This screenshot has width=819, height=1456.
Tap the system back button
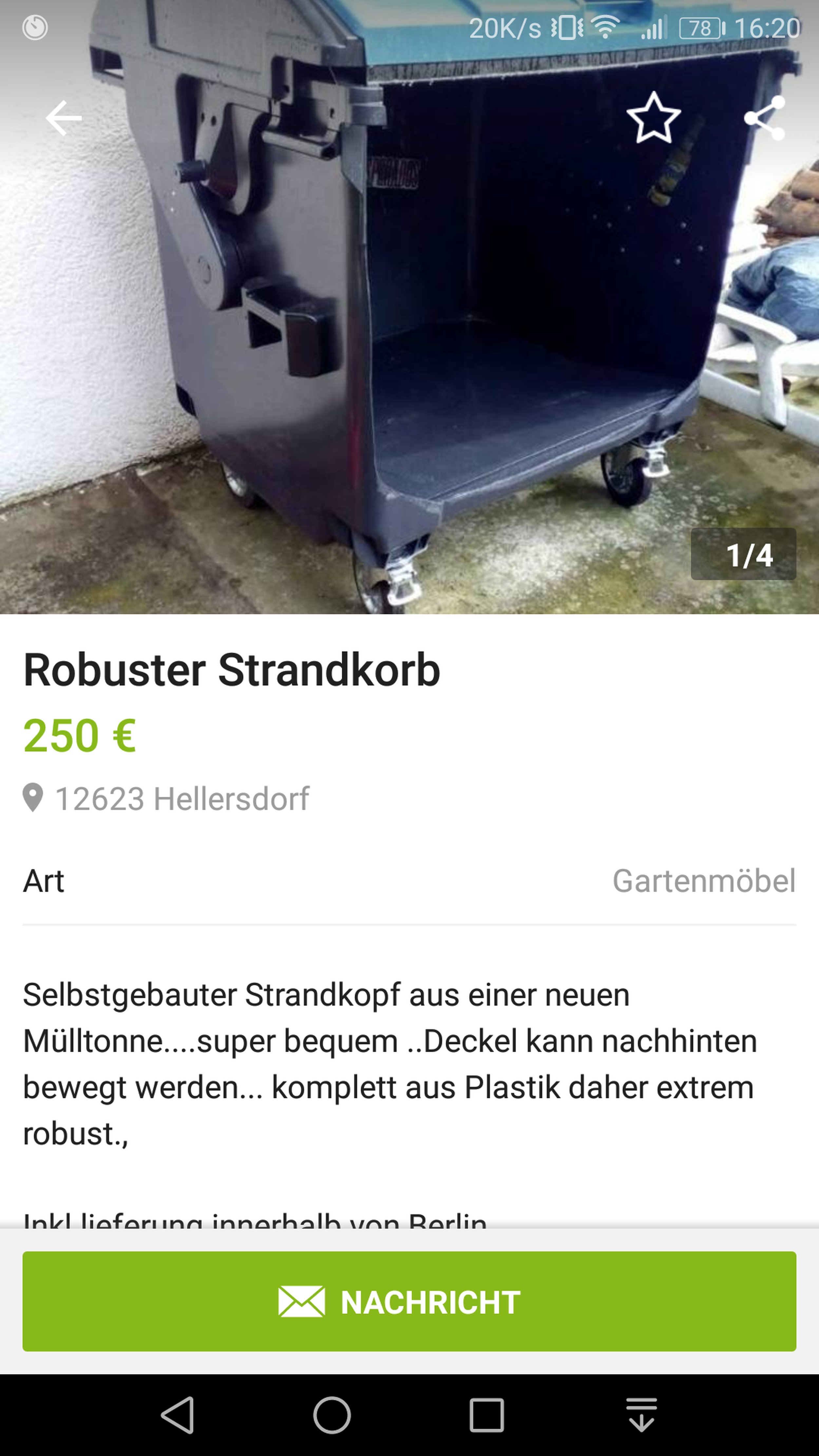[178, 1415]
